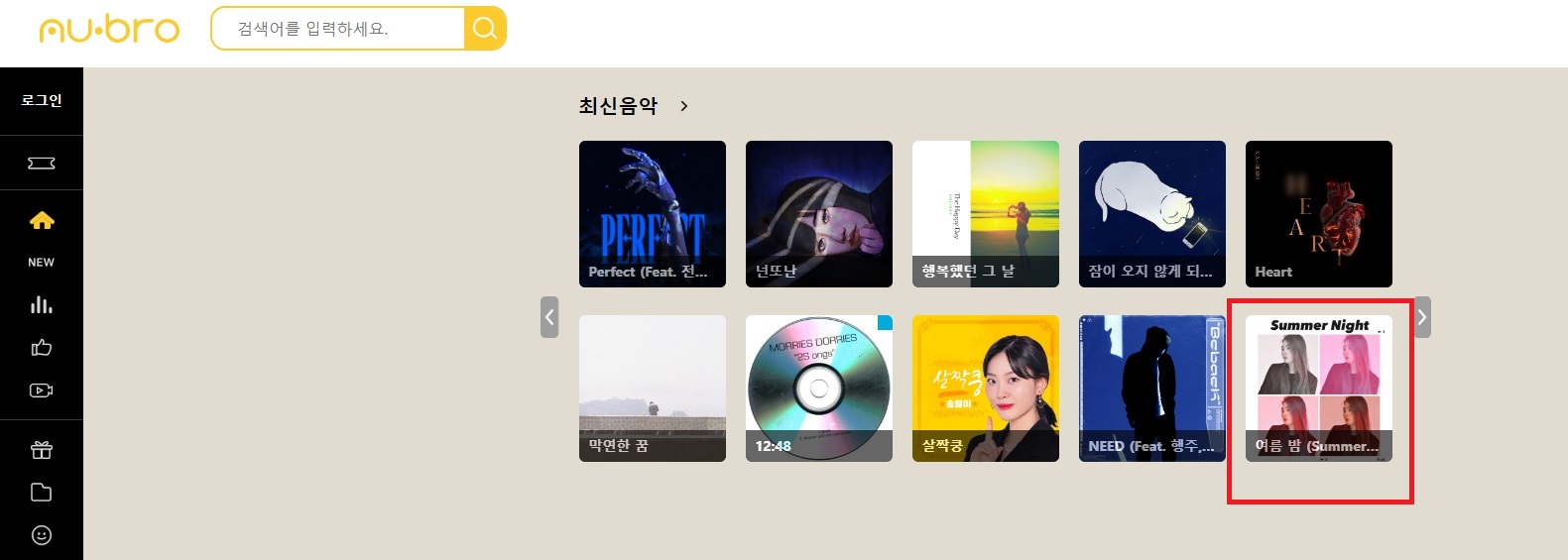Open the ticket icon in sidebar

coord(42,163)
